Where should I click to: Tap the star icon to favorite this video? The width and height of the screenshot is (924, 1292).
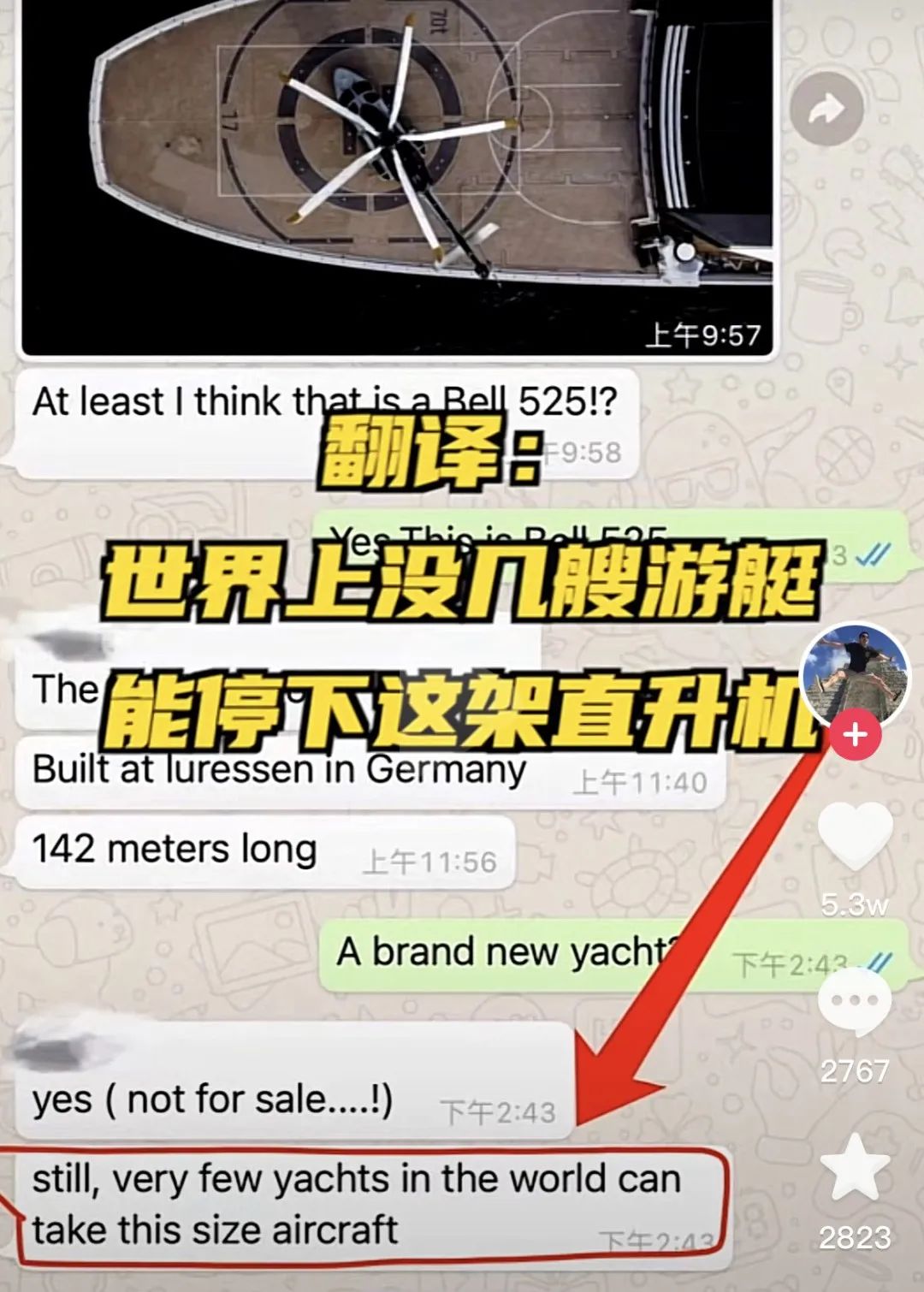854,1168
